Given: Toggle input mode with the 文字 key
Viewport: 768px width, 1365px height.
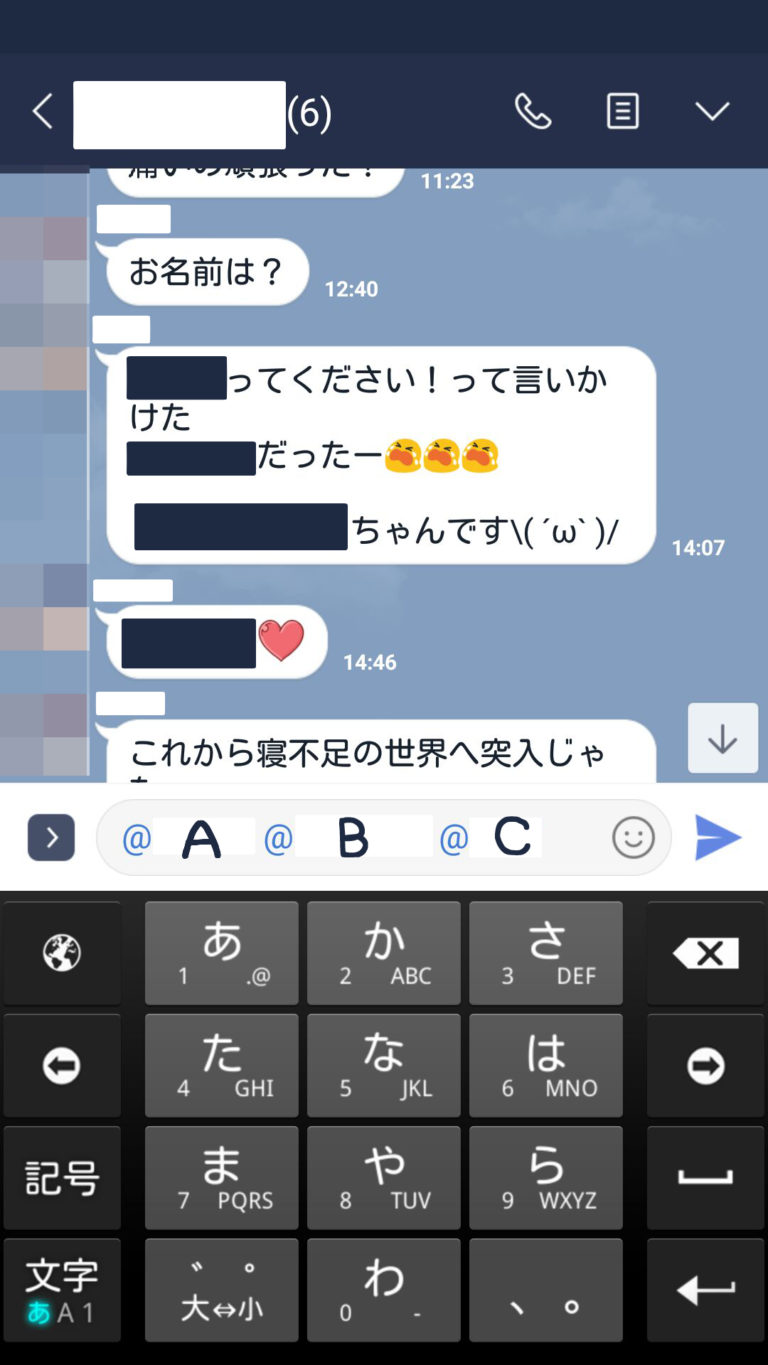Looking at the screenshot, I should coord(62,1289).
